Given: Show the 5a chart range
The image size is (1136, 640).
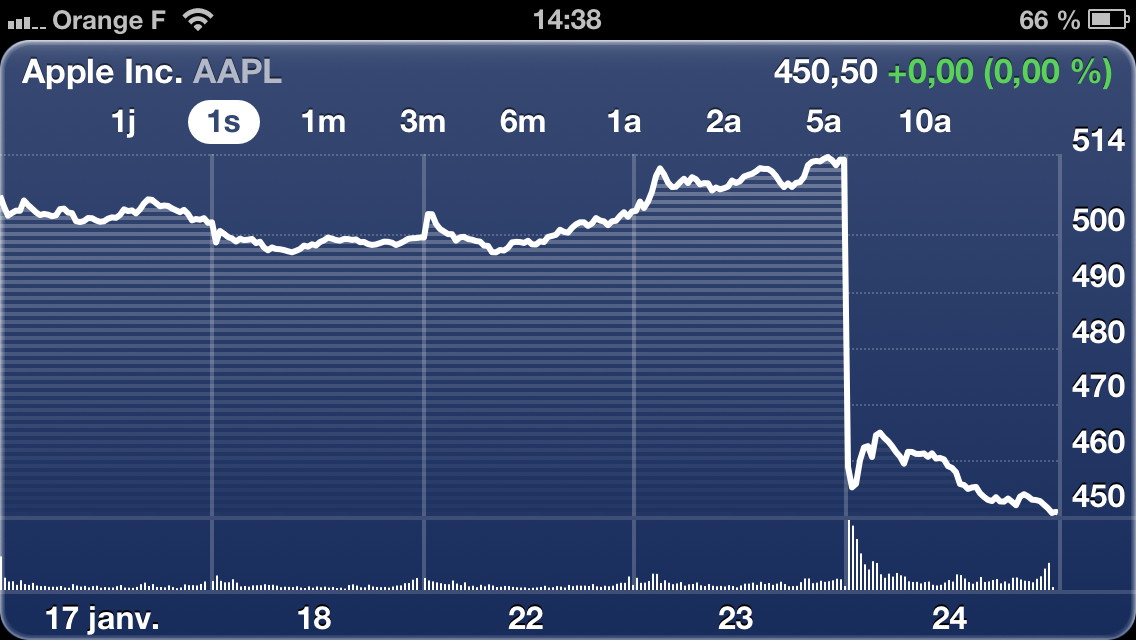Looking at the screenshot, I should (823, 122).
